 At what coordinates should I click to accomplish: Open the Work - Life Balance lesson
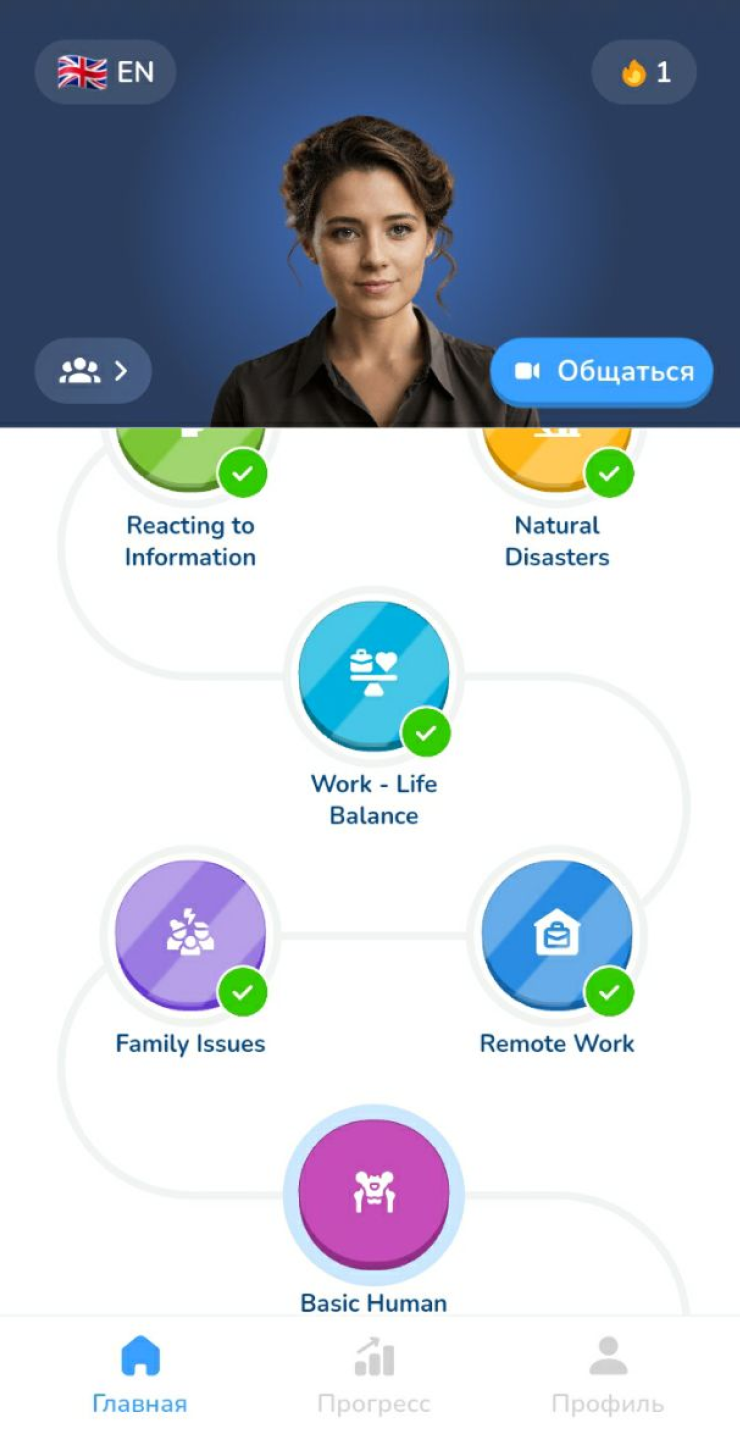(373, 675)
